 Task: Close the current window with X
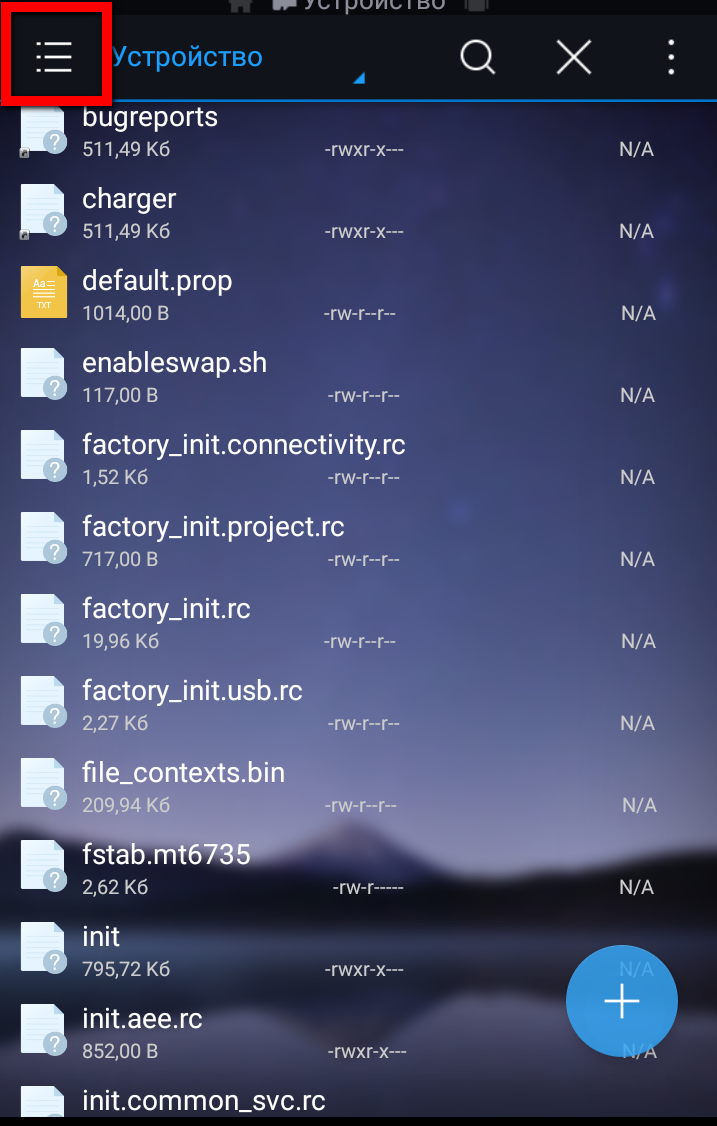[574, 58]
